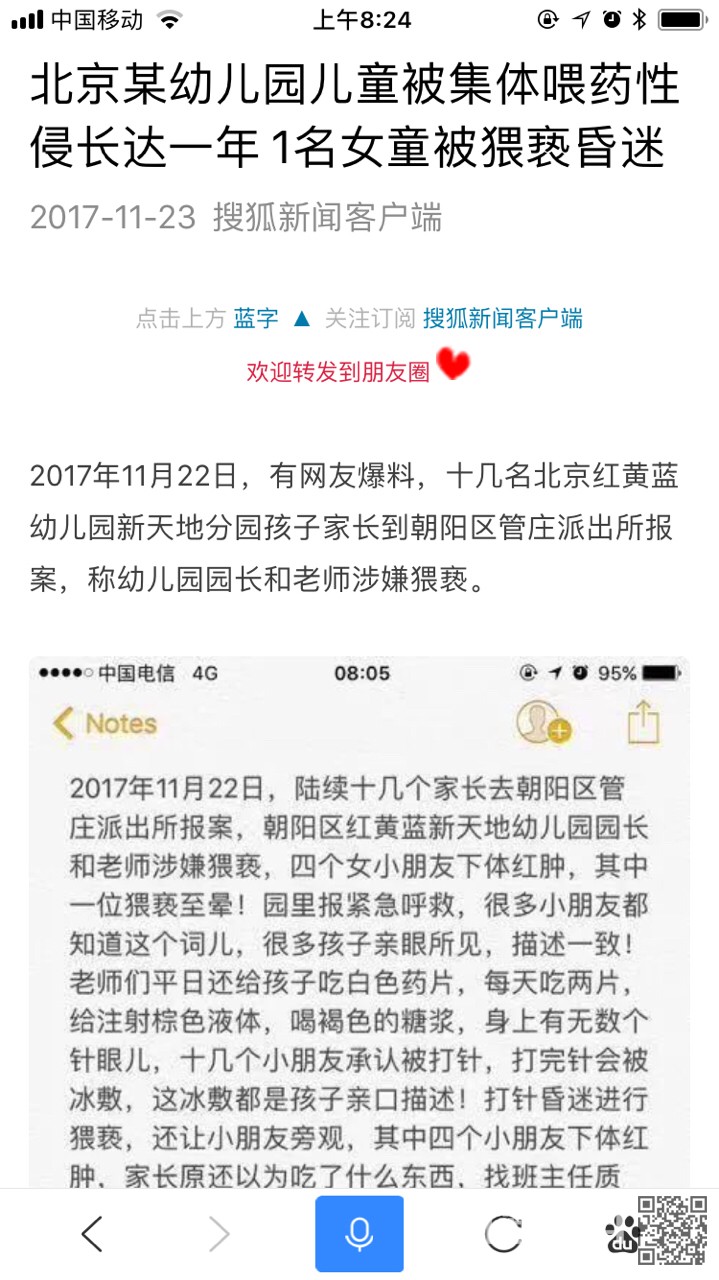719x1280 pixels.
Task: Go back to the previous page
Action: point(92,1235)
